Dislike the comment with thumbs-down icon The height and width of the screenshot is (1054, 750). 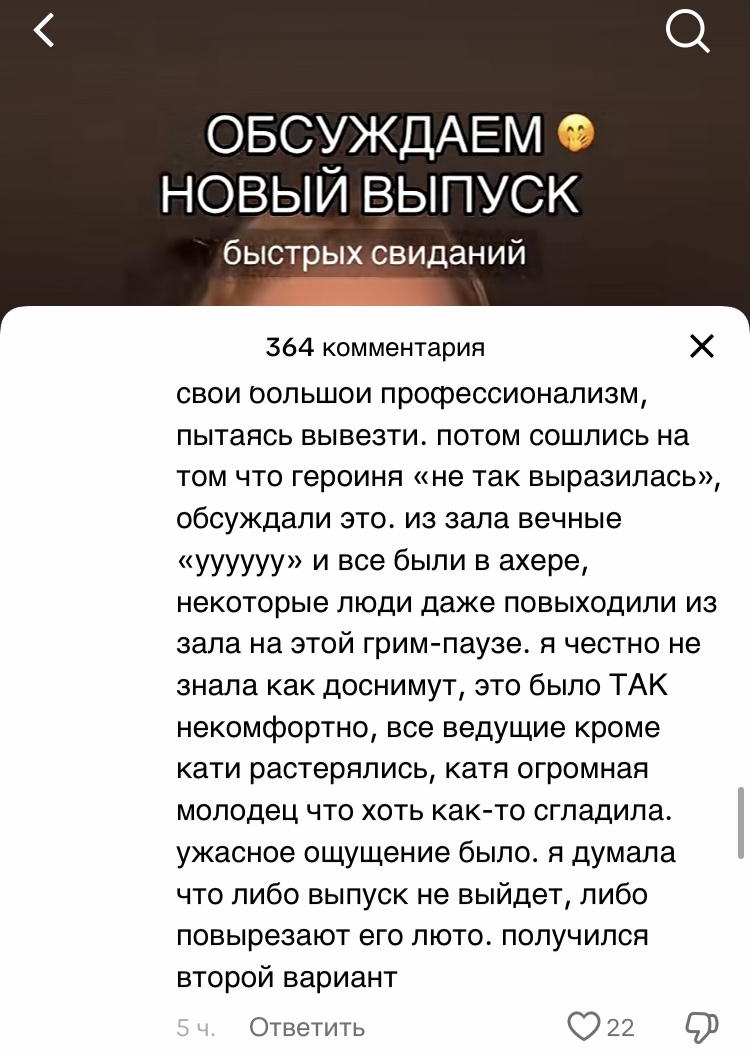[702, 1027]
